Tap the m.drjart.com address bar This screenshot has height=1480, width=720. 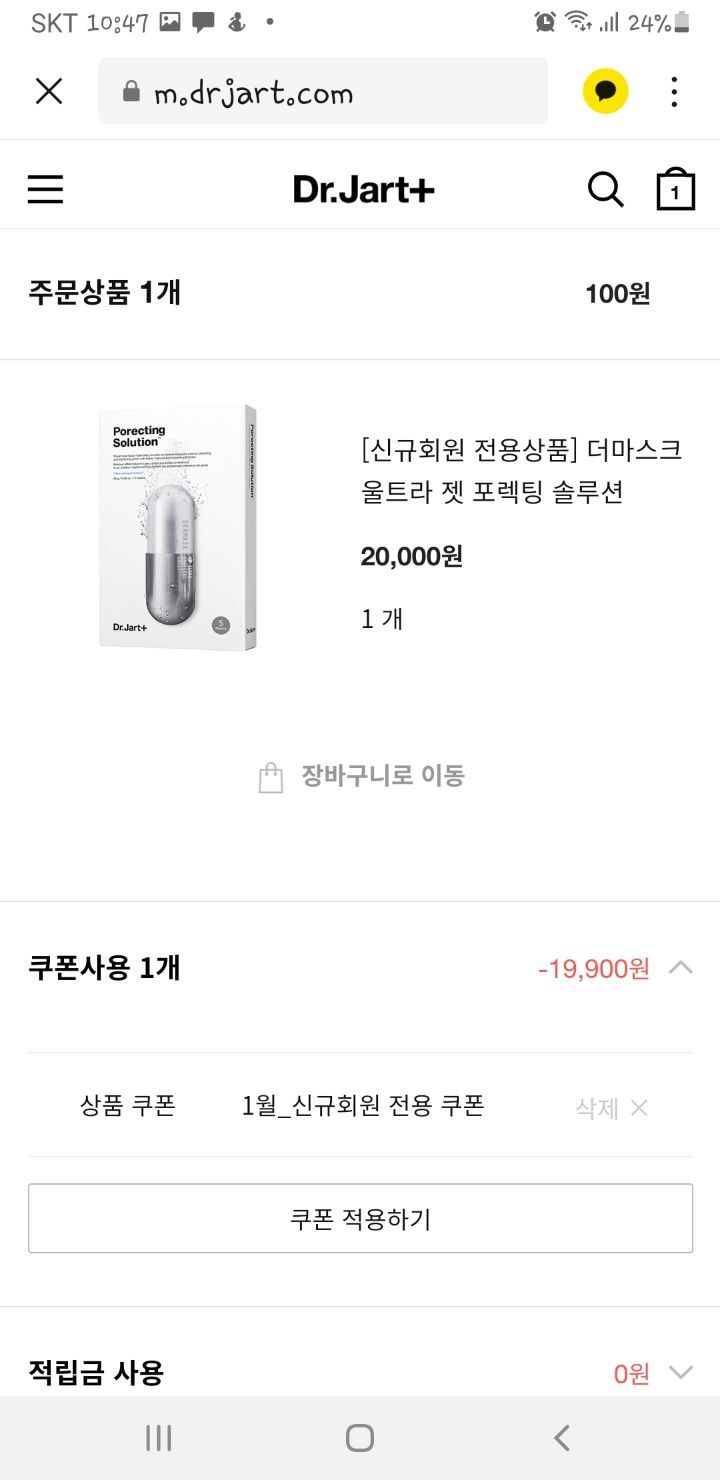click(x=322, y=92)
